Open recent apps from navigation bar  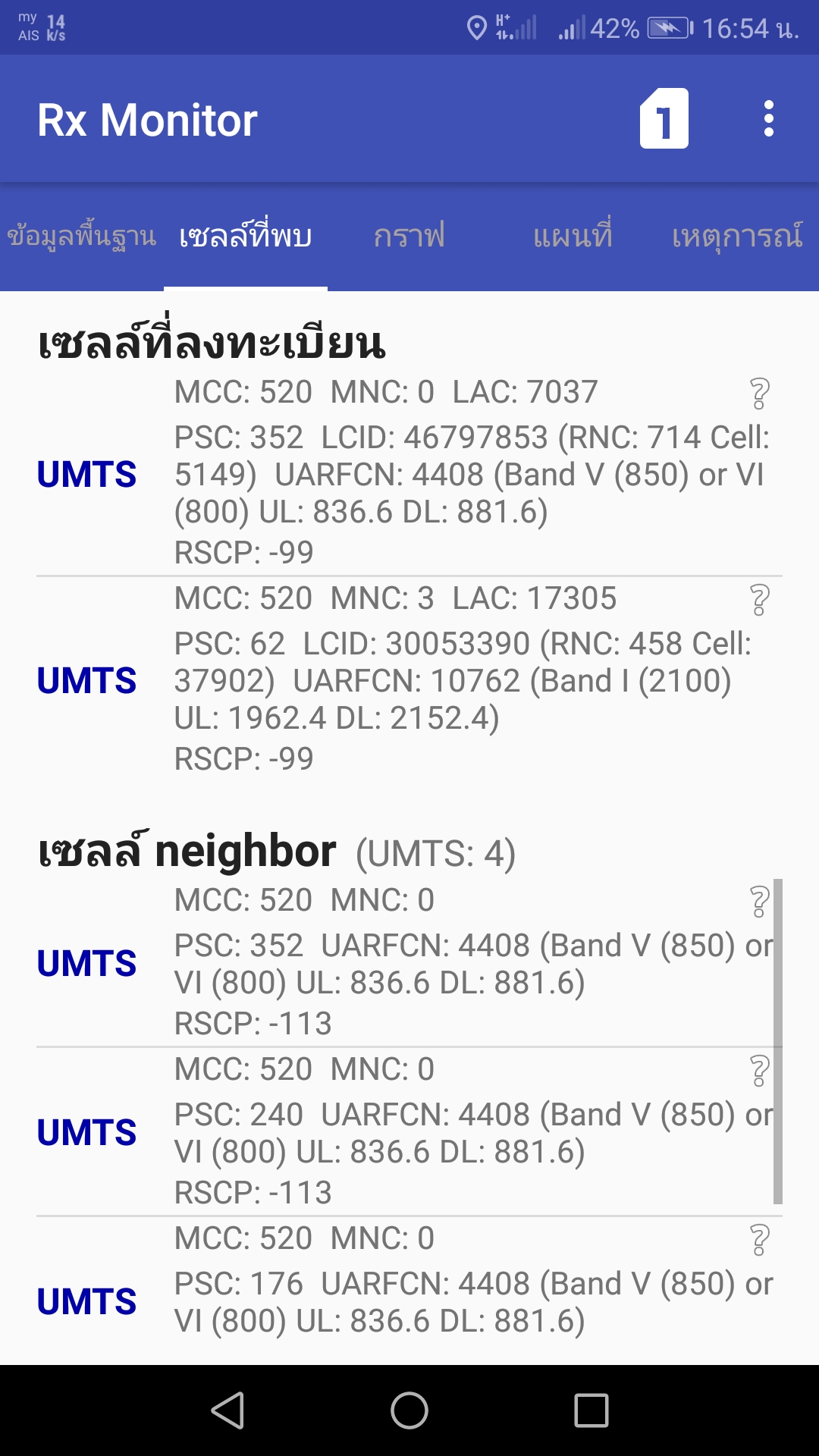[591, 1410]
